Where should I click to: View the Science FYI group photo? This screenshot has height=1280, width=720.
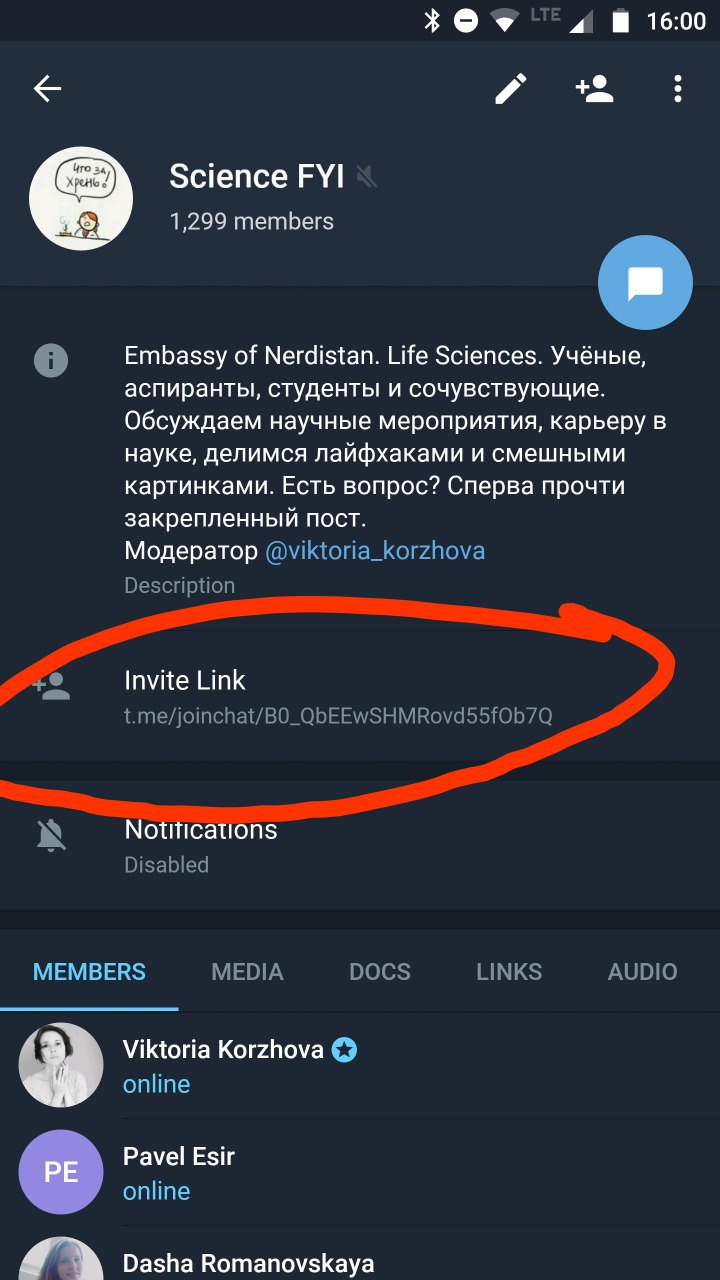[x=81, y=198]
